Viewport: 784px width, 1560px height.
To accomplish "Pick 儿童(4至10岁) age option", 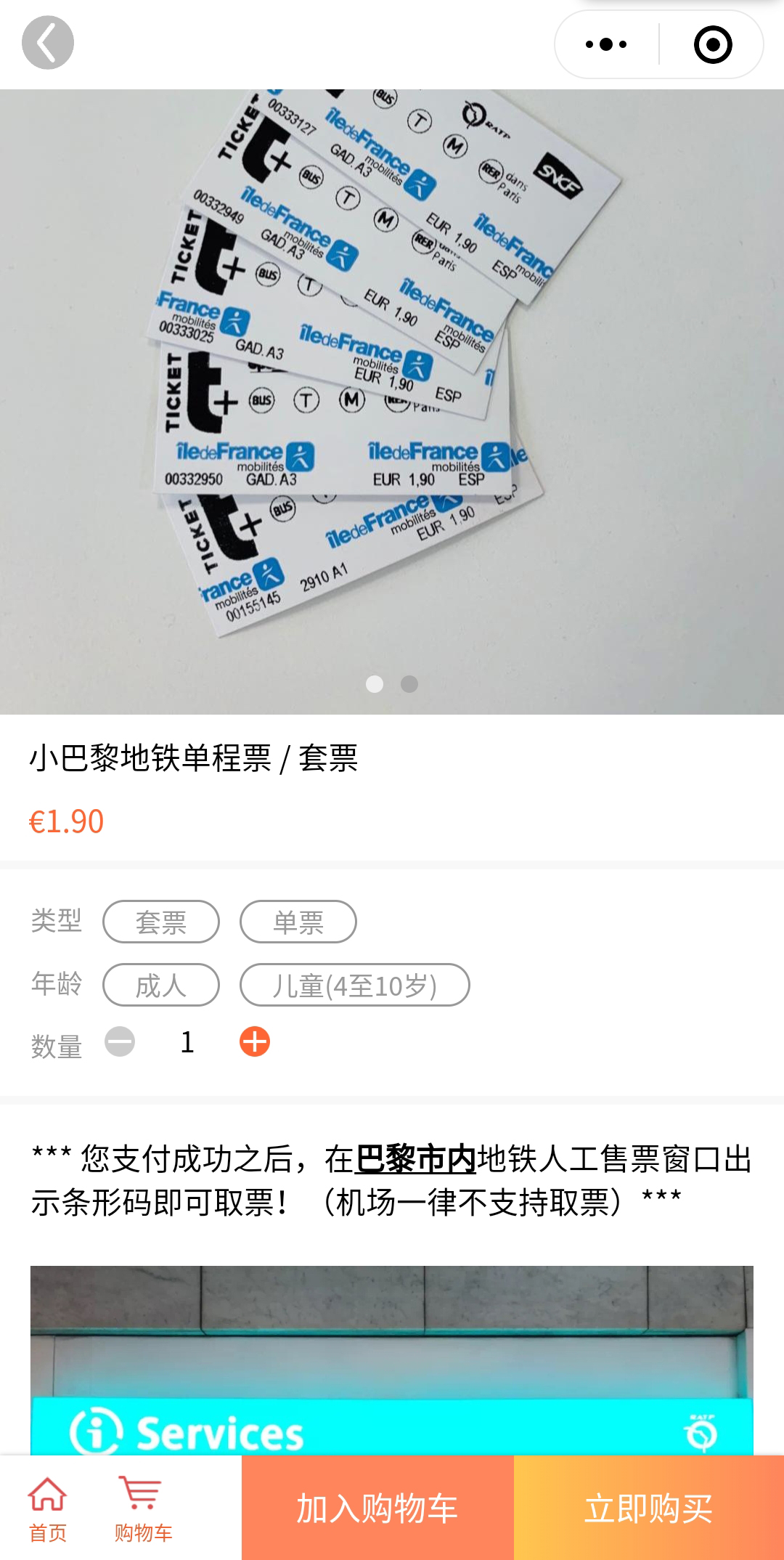I will (x=355, y=985).
